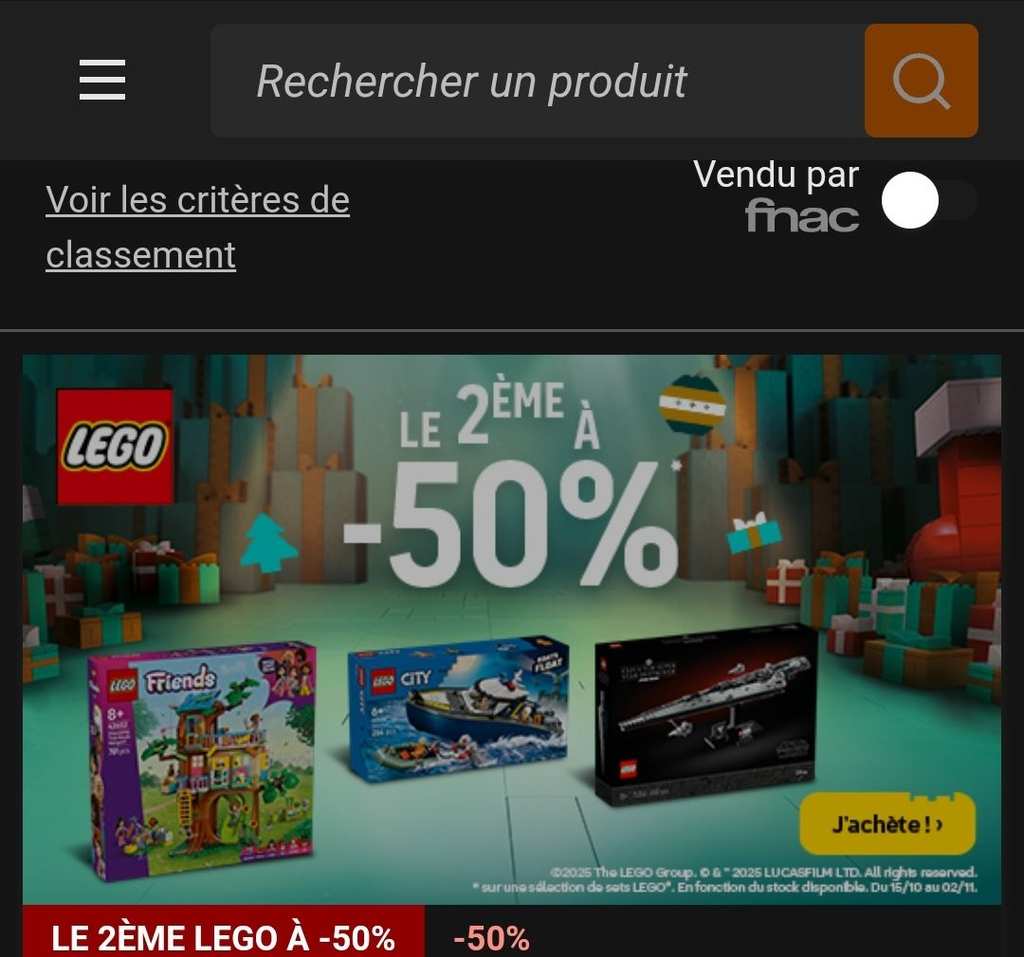
Task: Toggle the Vendu par Fnac switch
Action: 929,202
